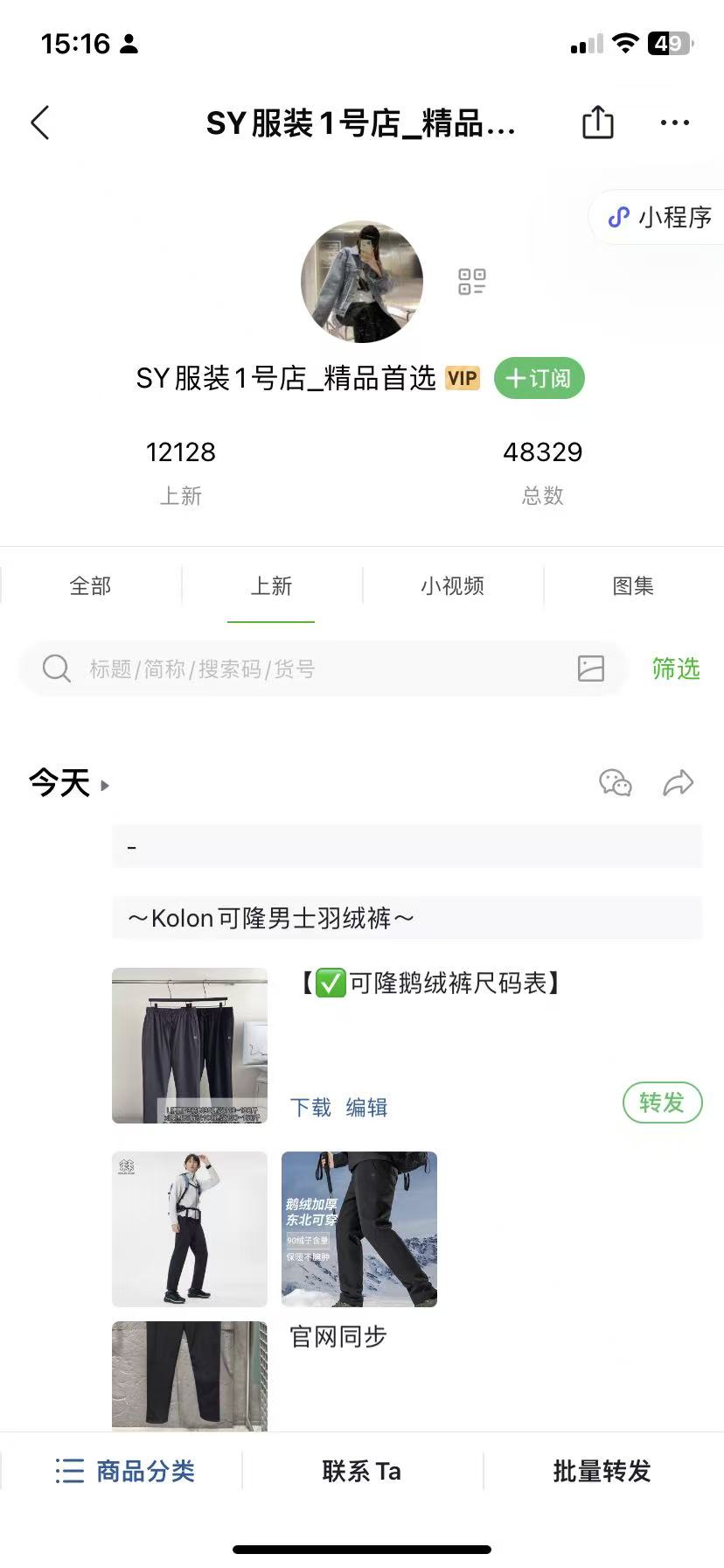The image size is (724, 1568).
Task: Tap the 转发 button on the post
Action: (662, 1102)
